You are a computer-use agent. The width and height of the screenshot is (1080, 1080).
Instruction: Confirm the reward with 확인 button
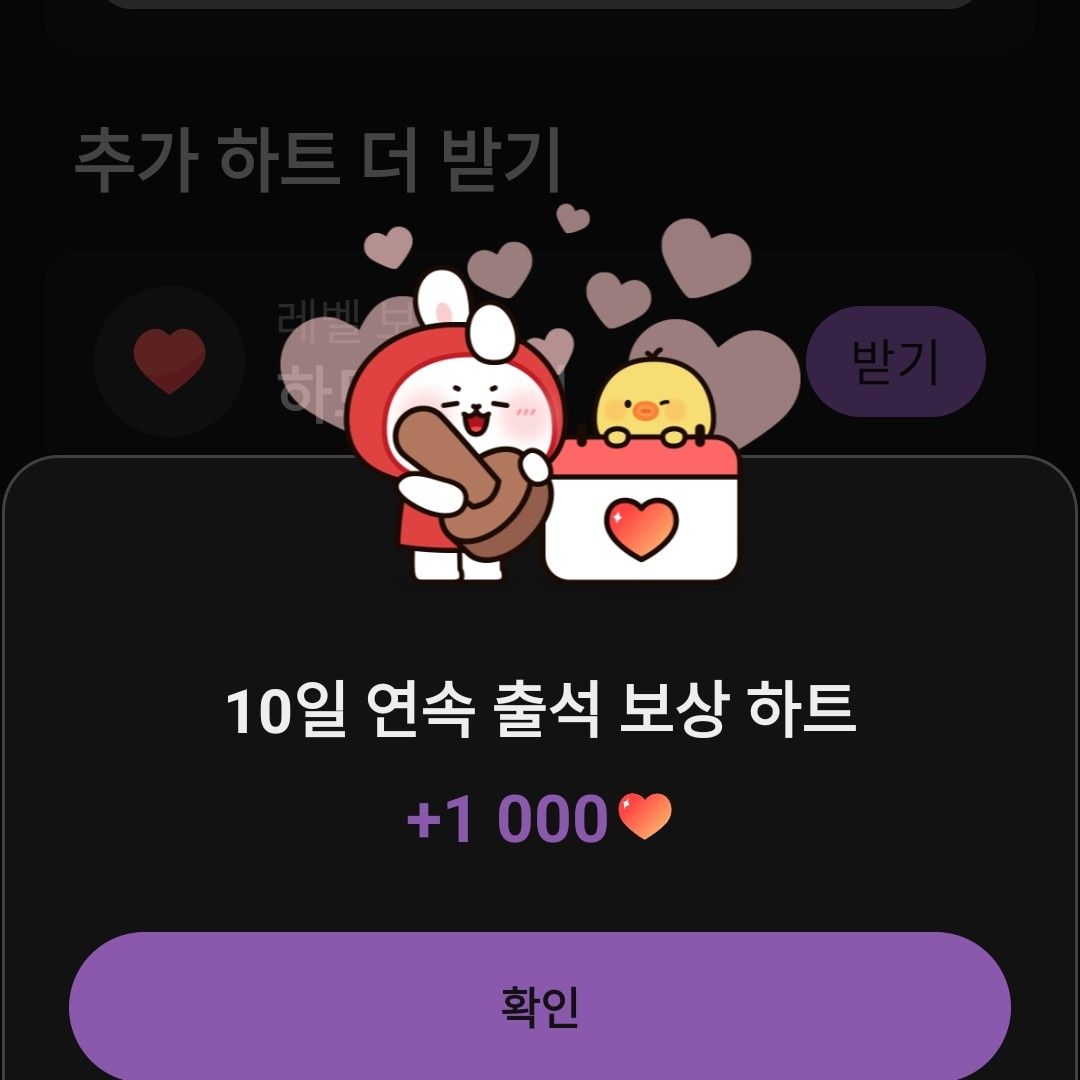coord(540,1005)
